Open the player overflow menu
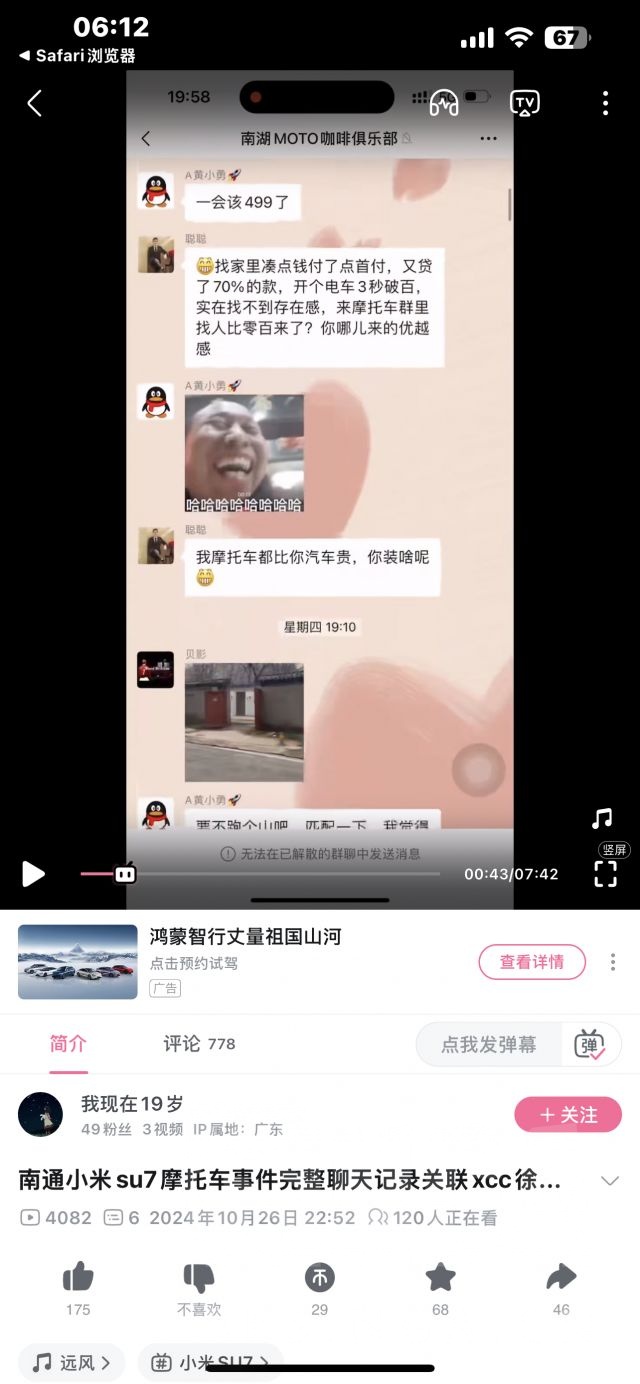Screen dimensions: 640x1384 point(605,103)
